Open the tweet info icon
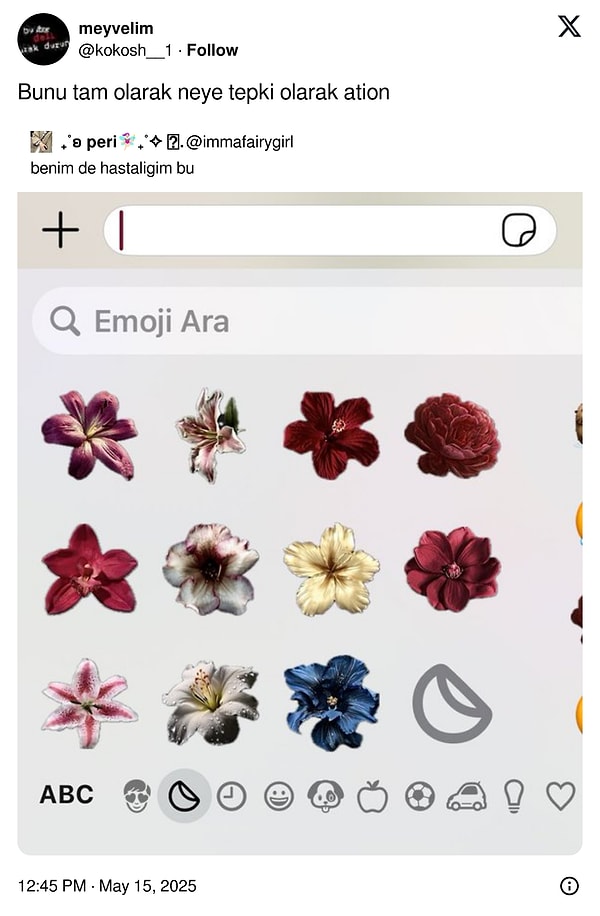Image resolution: width=600 pixels, height=916 pixels. [569, 885]
